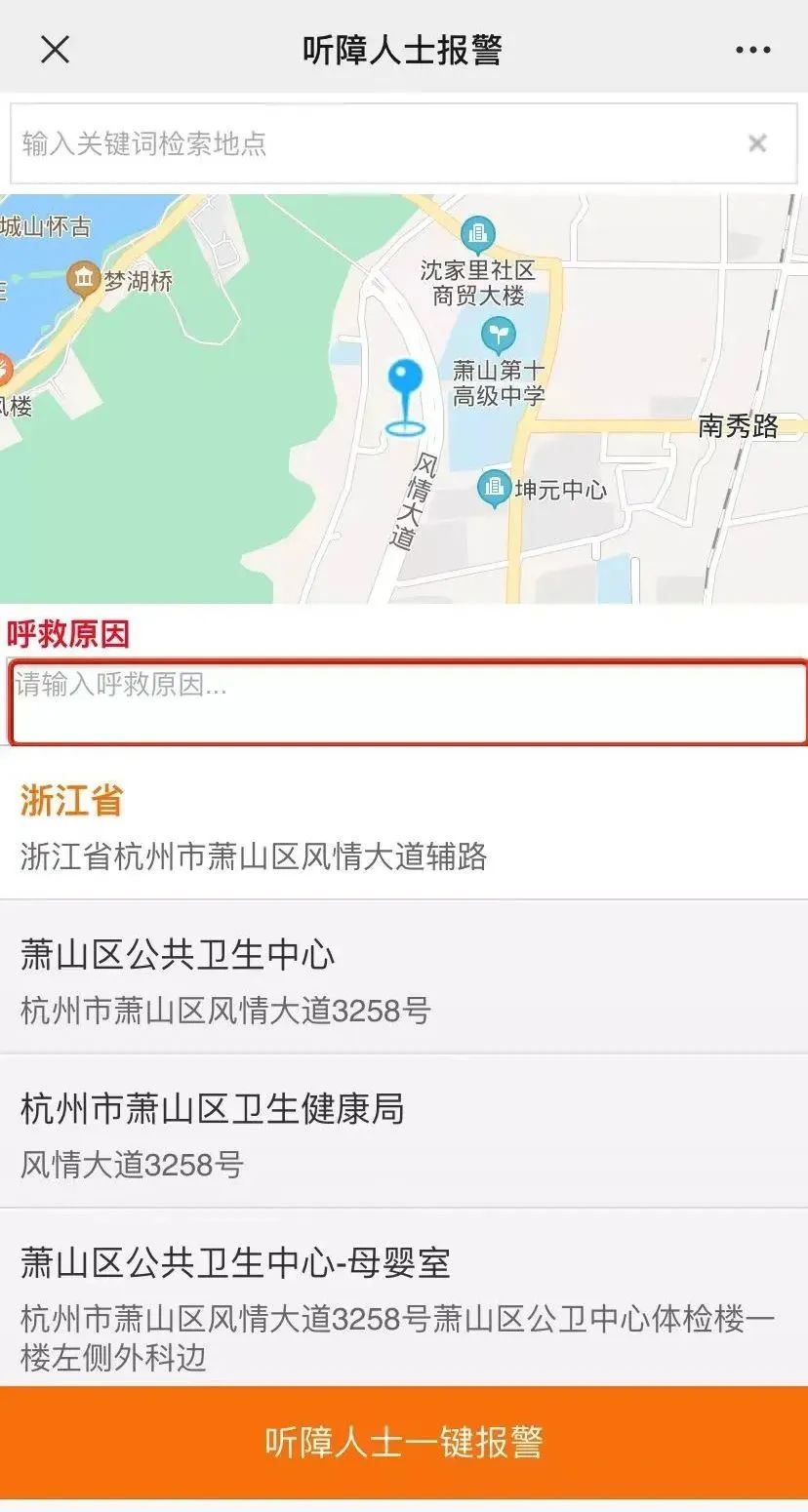Open the 沈家里社区商贸大楼 map marker

point(477,234)
